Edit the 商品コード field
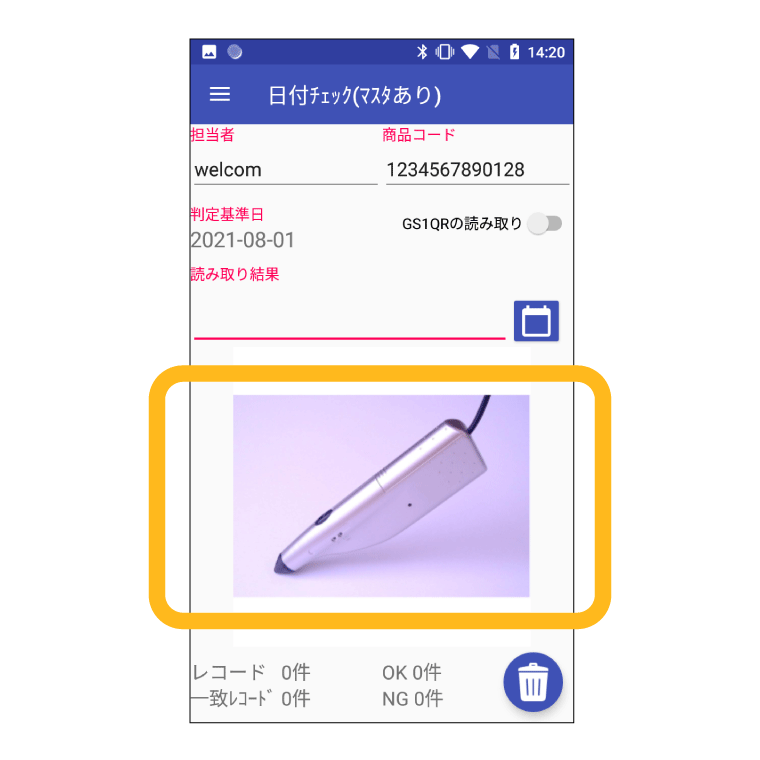This screenshot has width=760, height=760. [477, 170]
